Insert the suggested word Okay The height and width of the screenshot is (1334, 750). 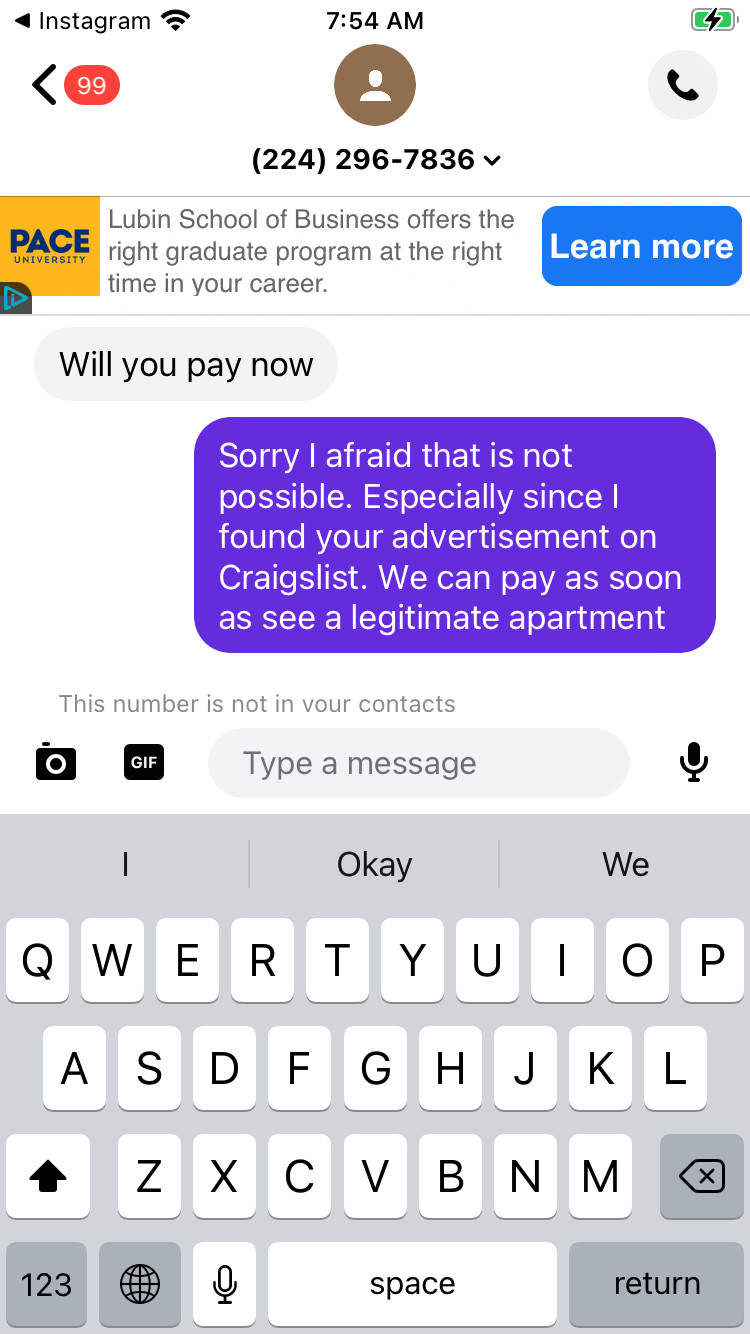[374, 864]
